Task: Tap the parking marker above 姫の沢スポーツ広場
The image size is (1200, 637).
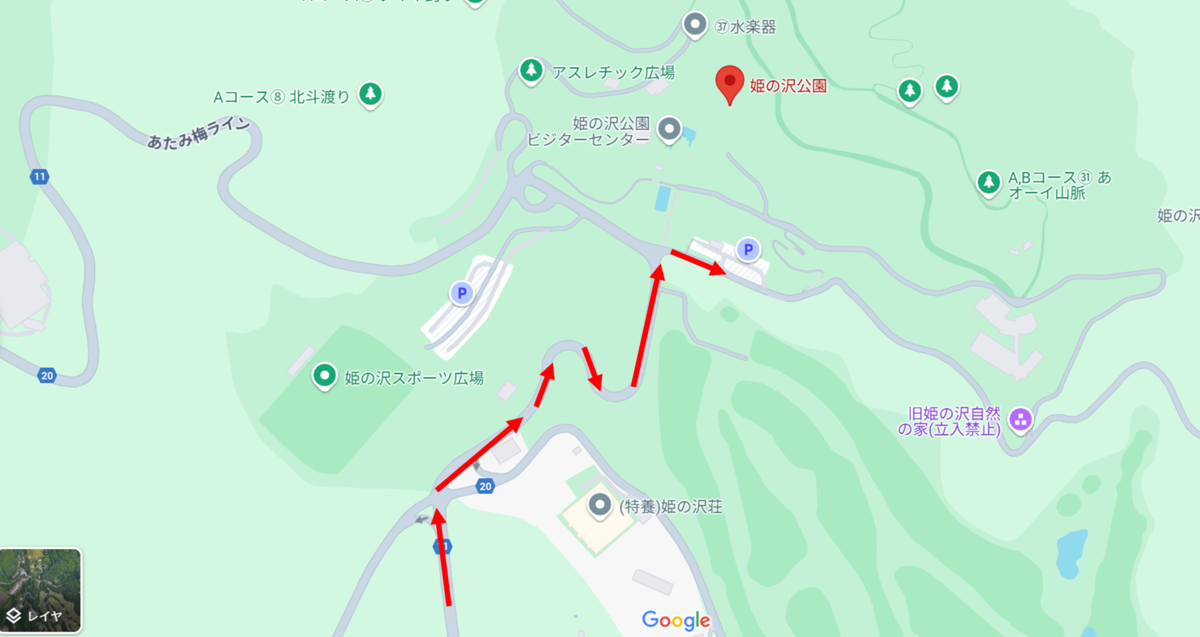Action: click(461, 293)
